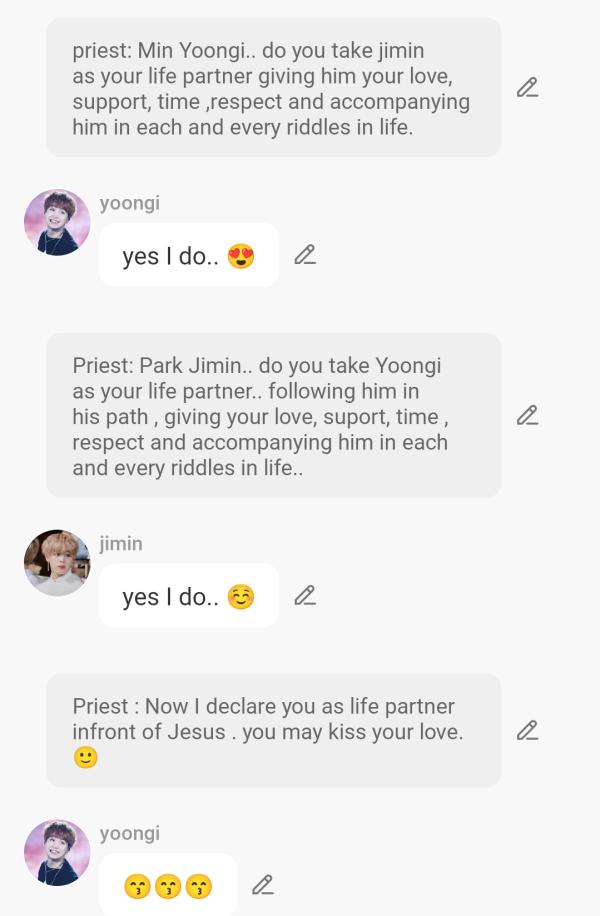Viewport: 600px width, 916px height.
Task: Edit yoongi's kissing emojis message
Action: [262, 885]
